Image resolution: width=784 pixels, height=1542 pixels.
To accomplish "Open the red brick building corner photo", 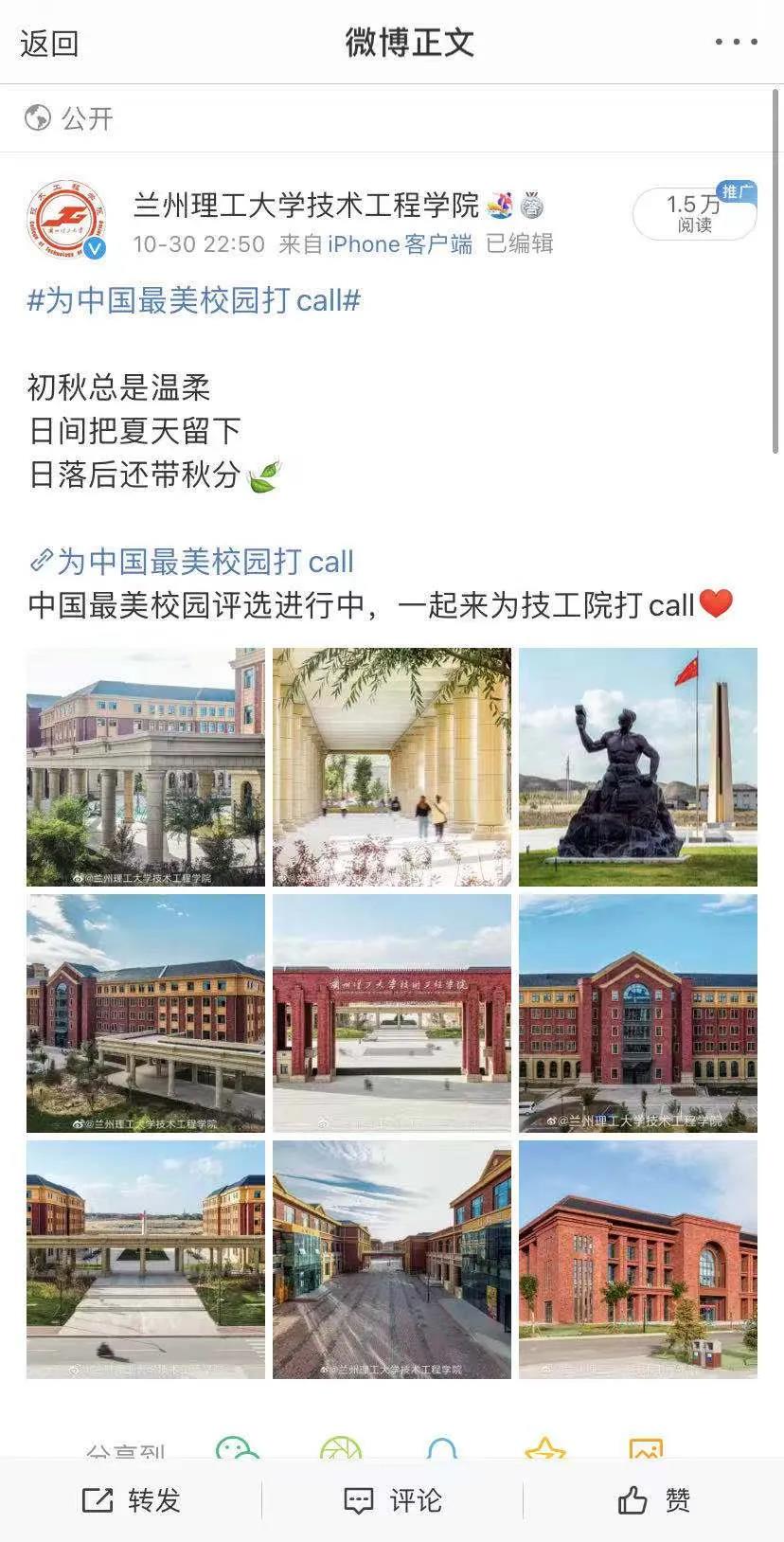I will coord(638,1260).
